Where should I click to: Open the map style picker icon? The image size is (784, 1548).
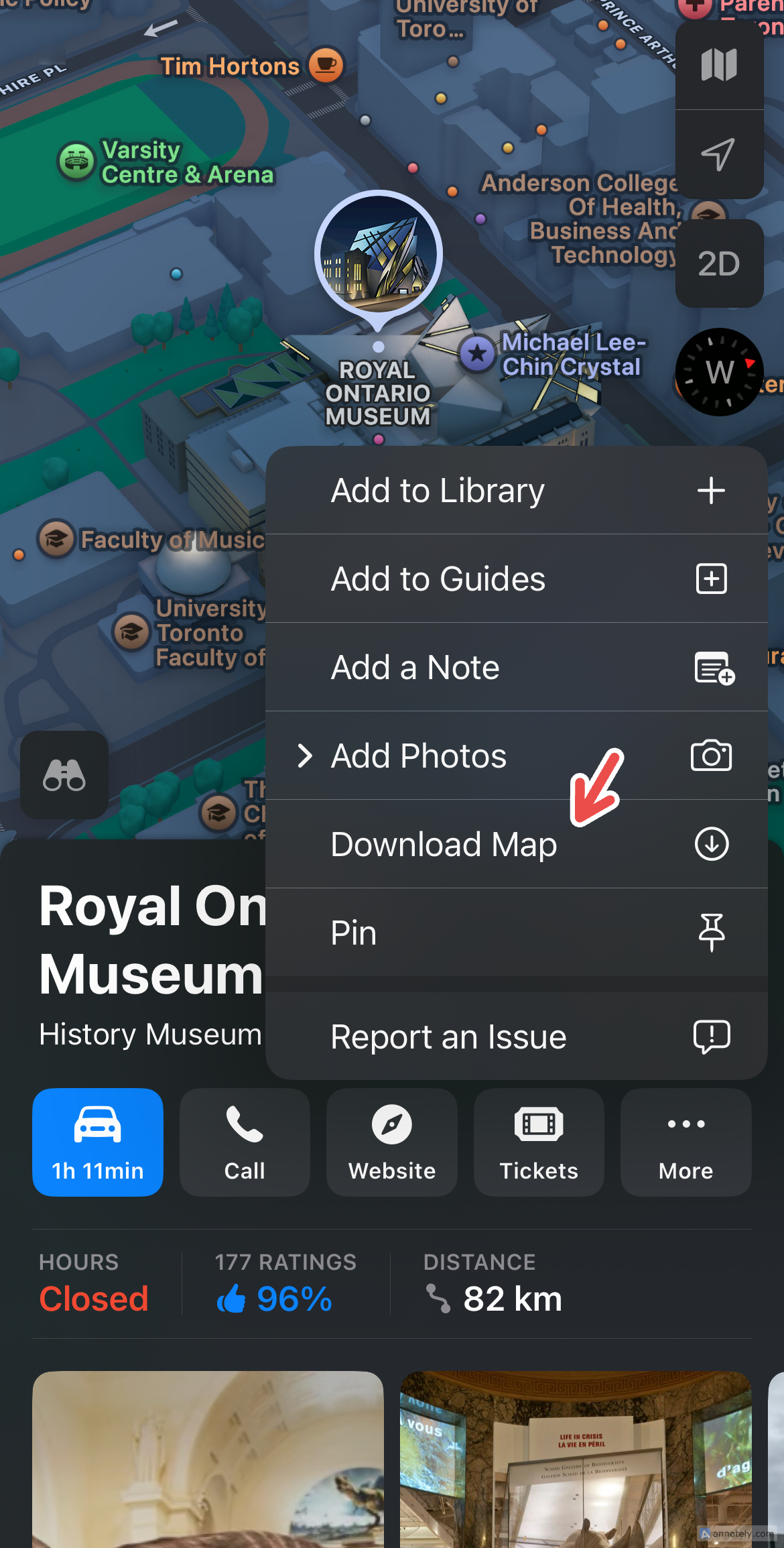pyautogui.click(x=719, y=66)
